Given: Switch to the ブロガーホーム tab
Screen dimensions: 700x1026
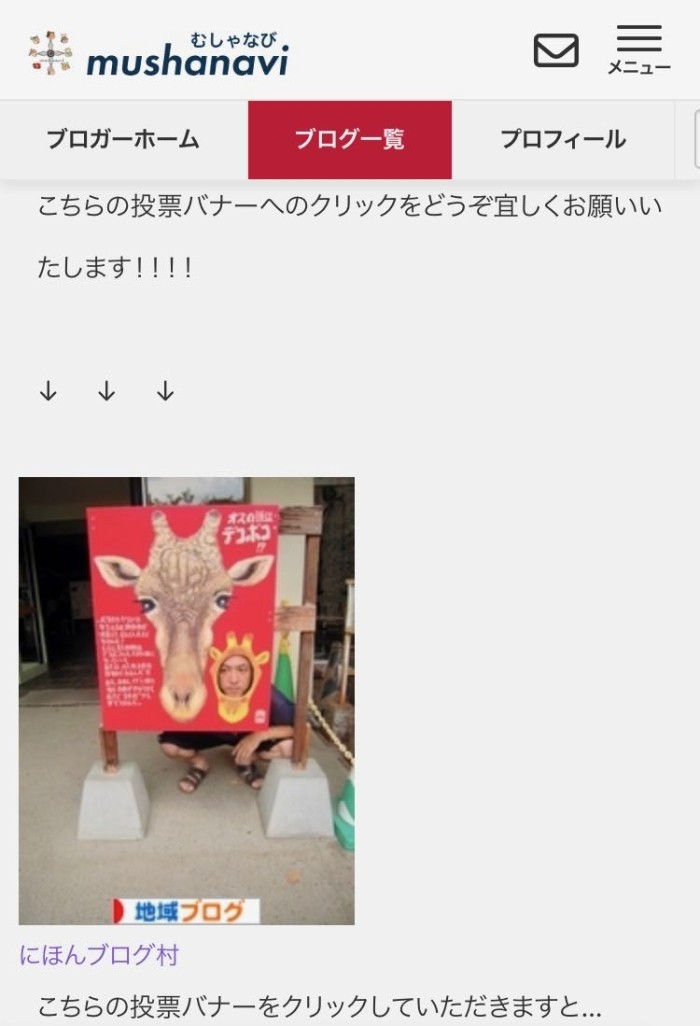Looking at the screenshot, I should coord(123,140).
